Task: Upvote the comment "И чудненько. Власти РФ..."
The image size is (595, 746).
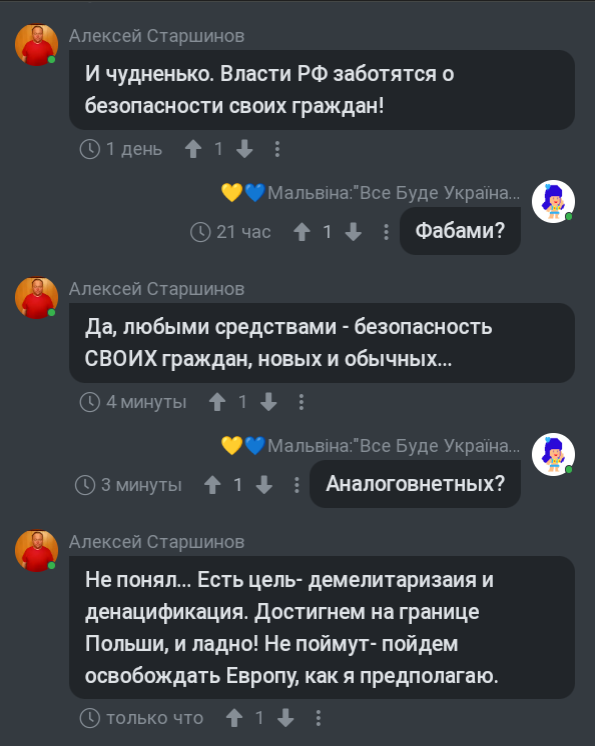Action: [193, 149]
